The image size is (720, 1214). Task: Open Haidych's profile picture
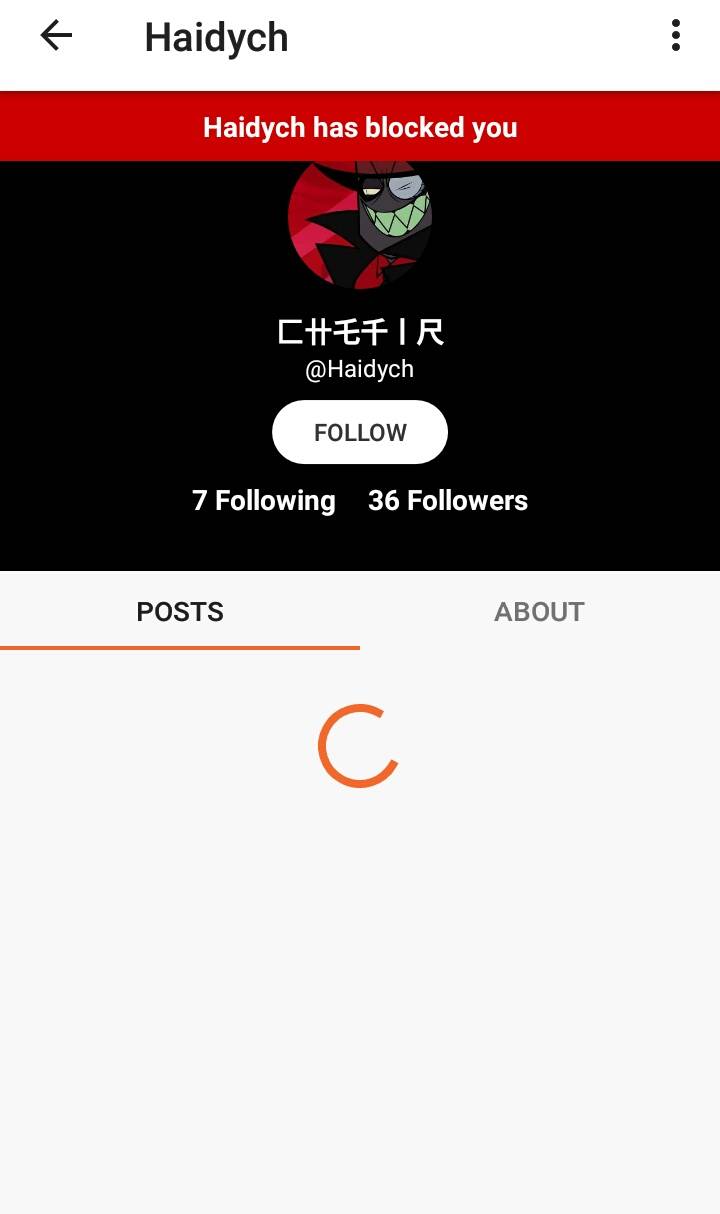(x=360, y=225)
